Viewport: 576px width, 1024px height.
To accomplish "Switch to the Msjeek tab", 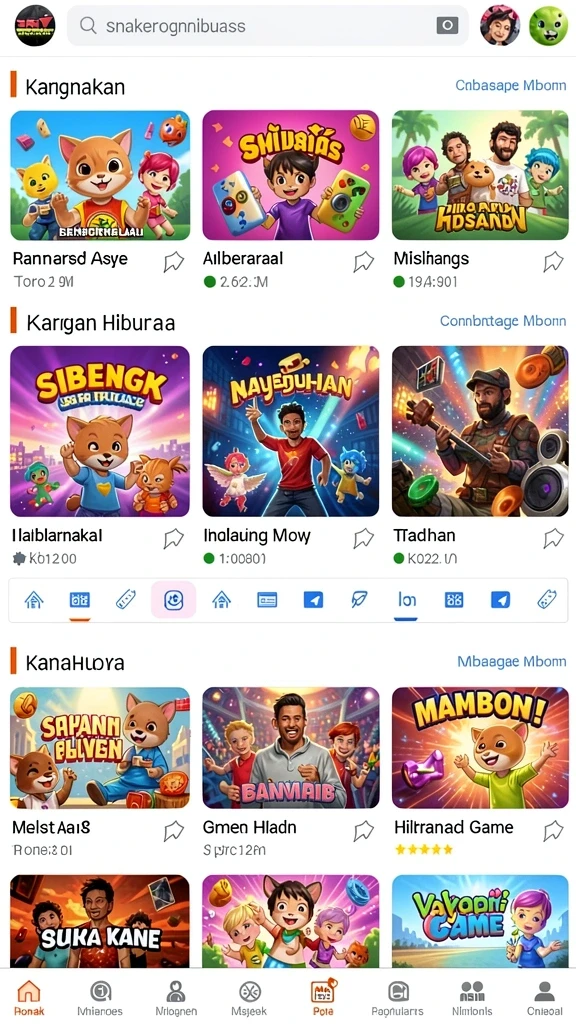I will click(249, 997).
